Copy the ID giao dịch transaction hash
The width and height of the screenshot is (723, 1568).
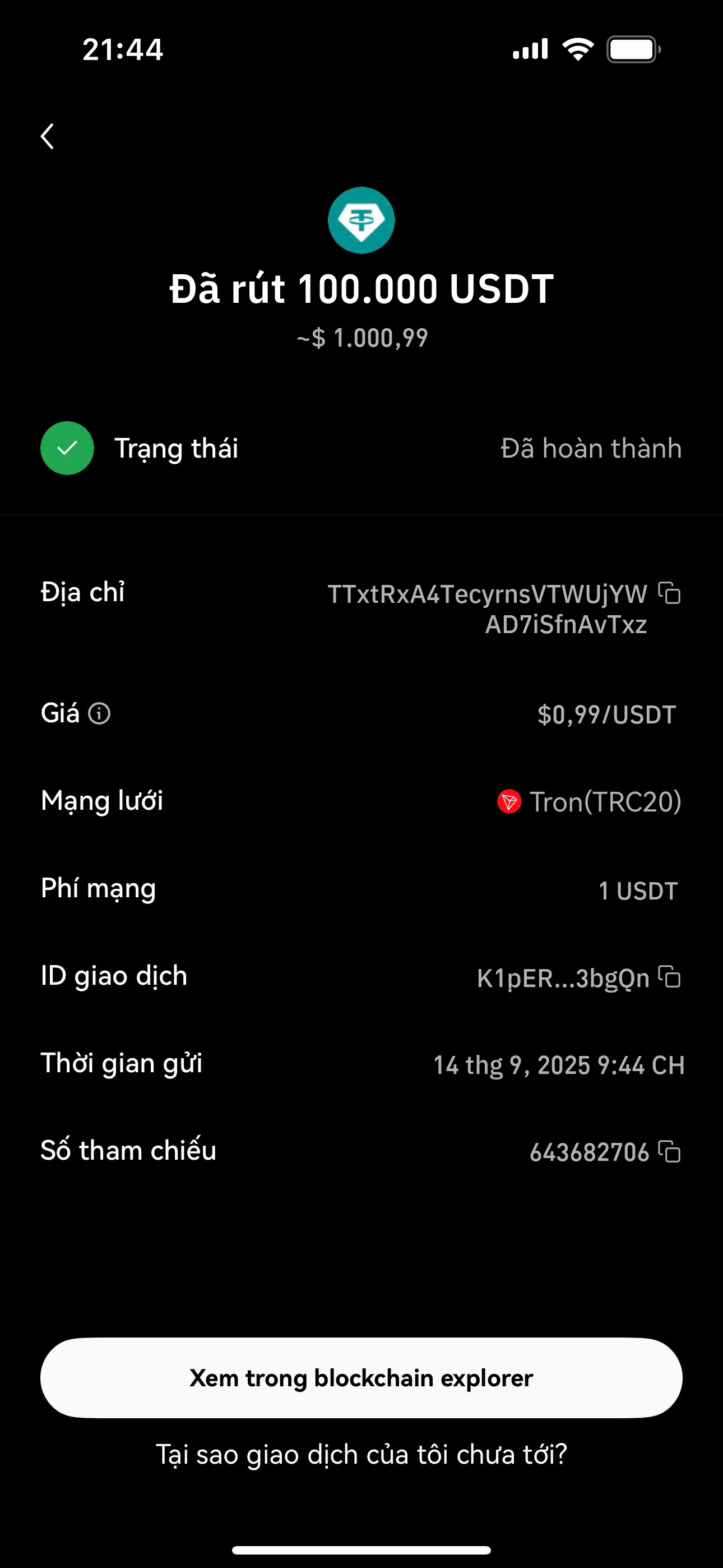pos(669,977)
